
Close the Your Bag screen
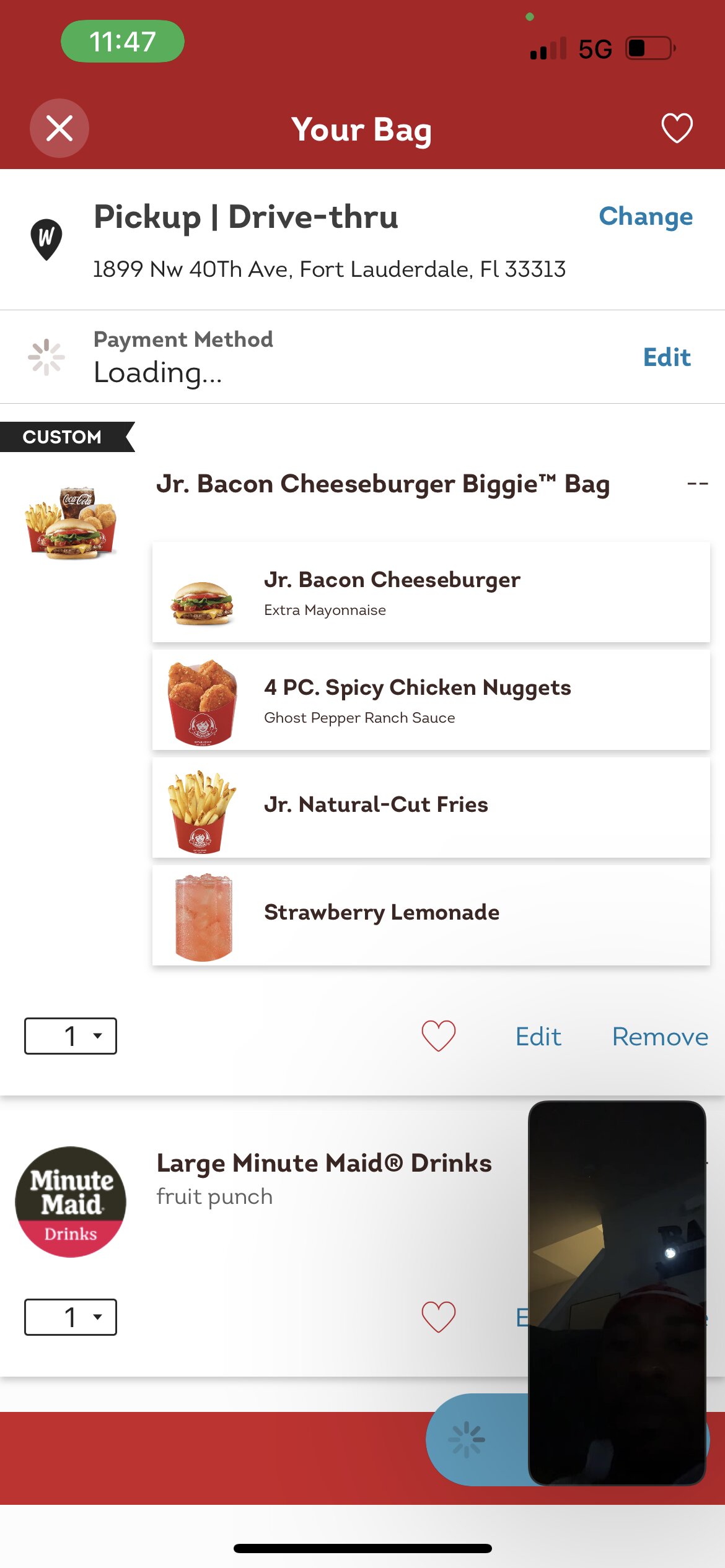click(59, 128)
